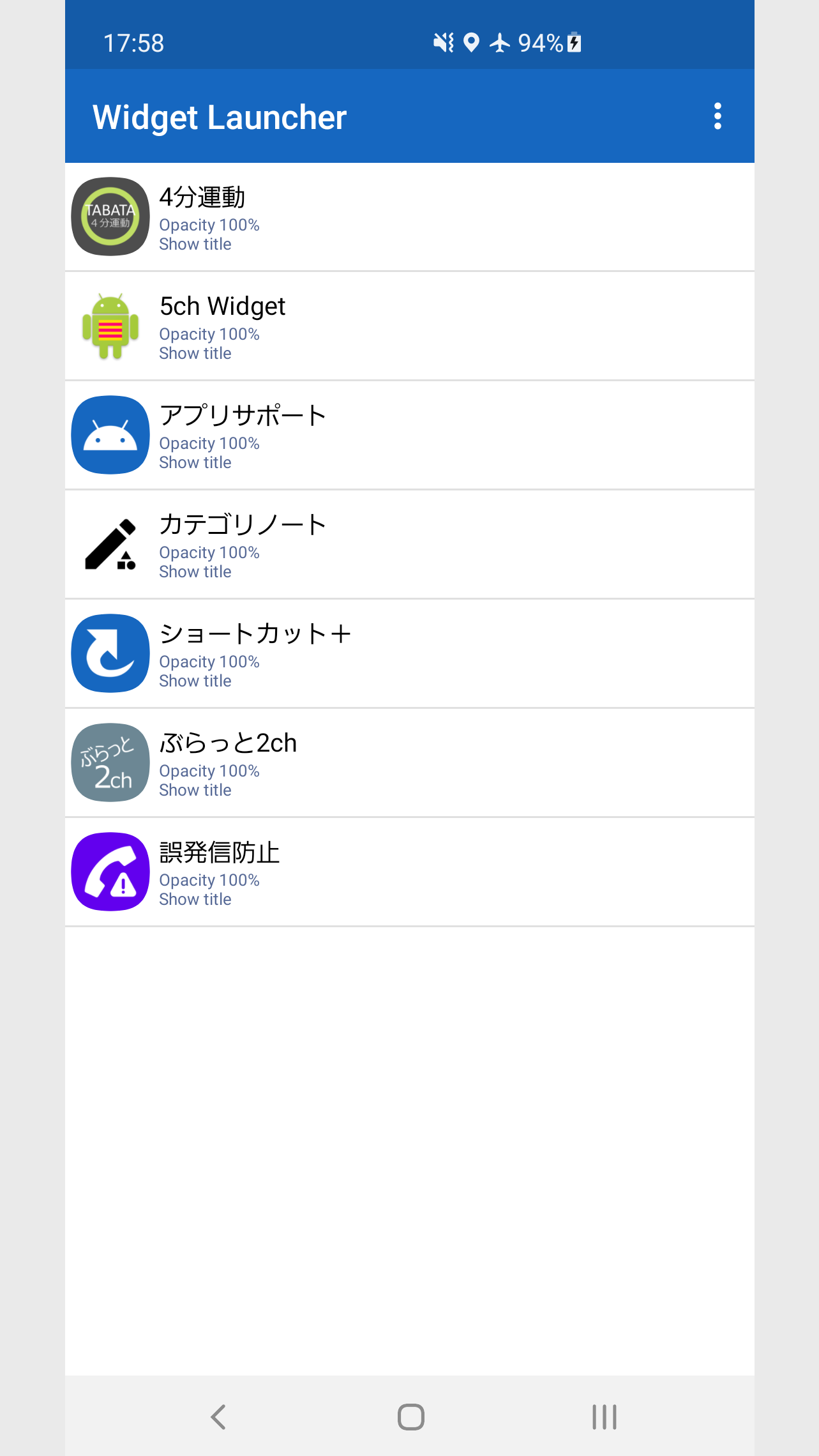The width and height of the screenshot is (819, 1456).
Task: Click the Widget Launcher title text
Action: tap(220, 117)
